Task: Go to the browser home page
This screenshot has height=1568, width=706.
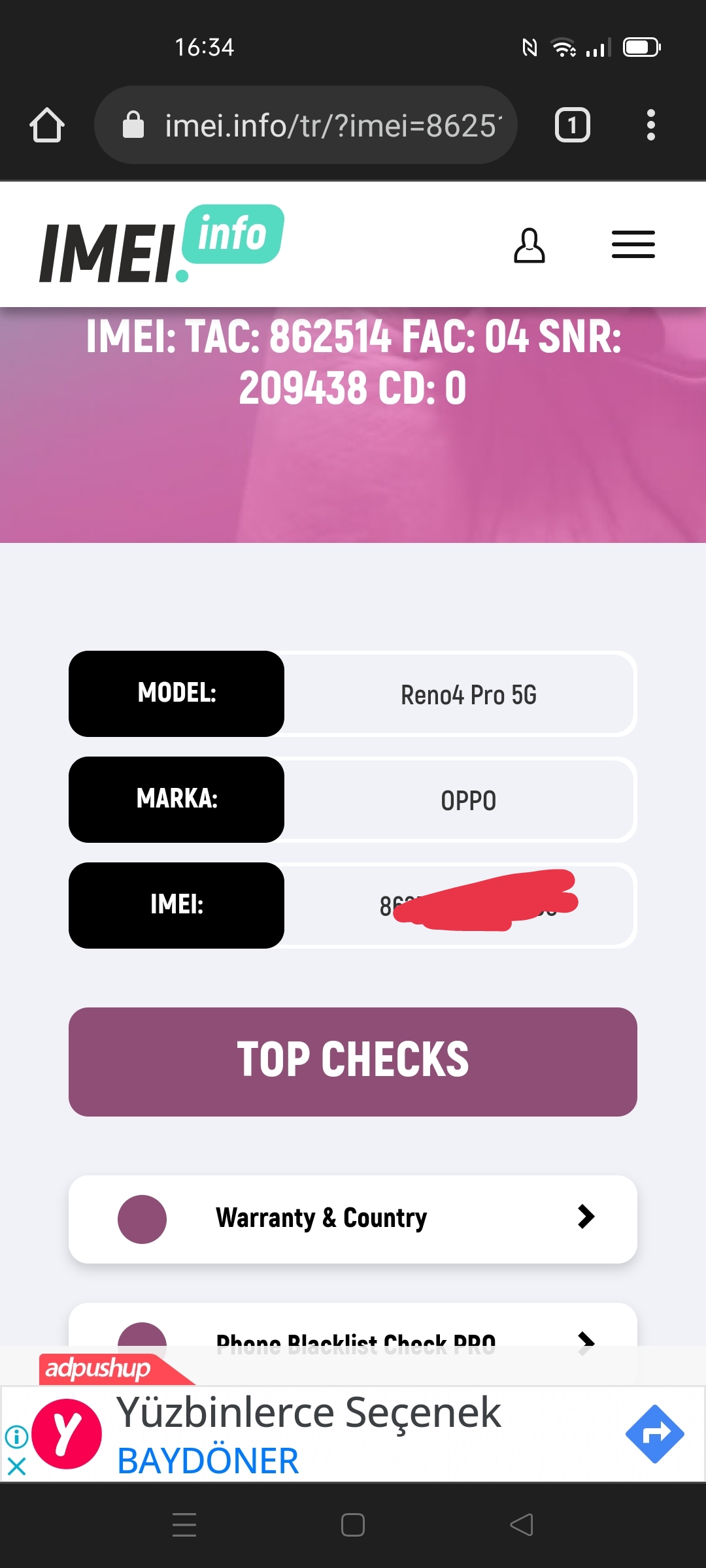Action: [47, 125]
